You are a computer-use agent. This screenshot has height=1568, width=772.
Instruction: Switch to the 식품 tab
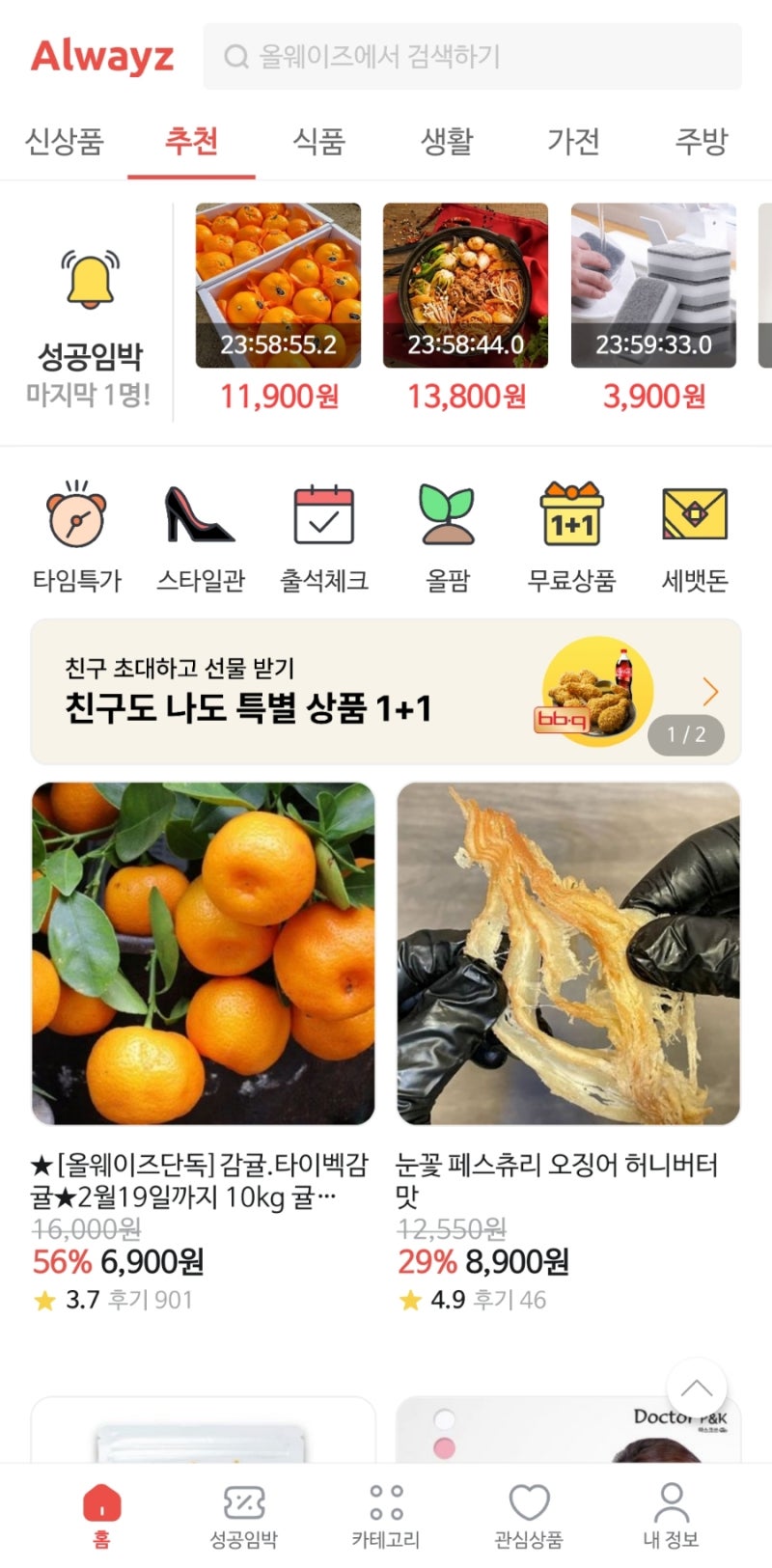pos(318,142)
